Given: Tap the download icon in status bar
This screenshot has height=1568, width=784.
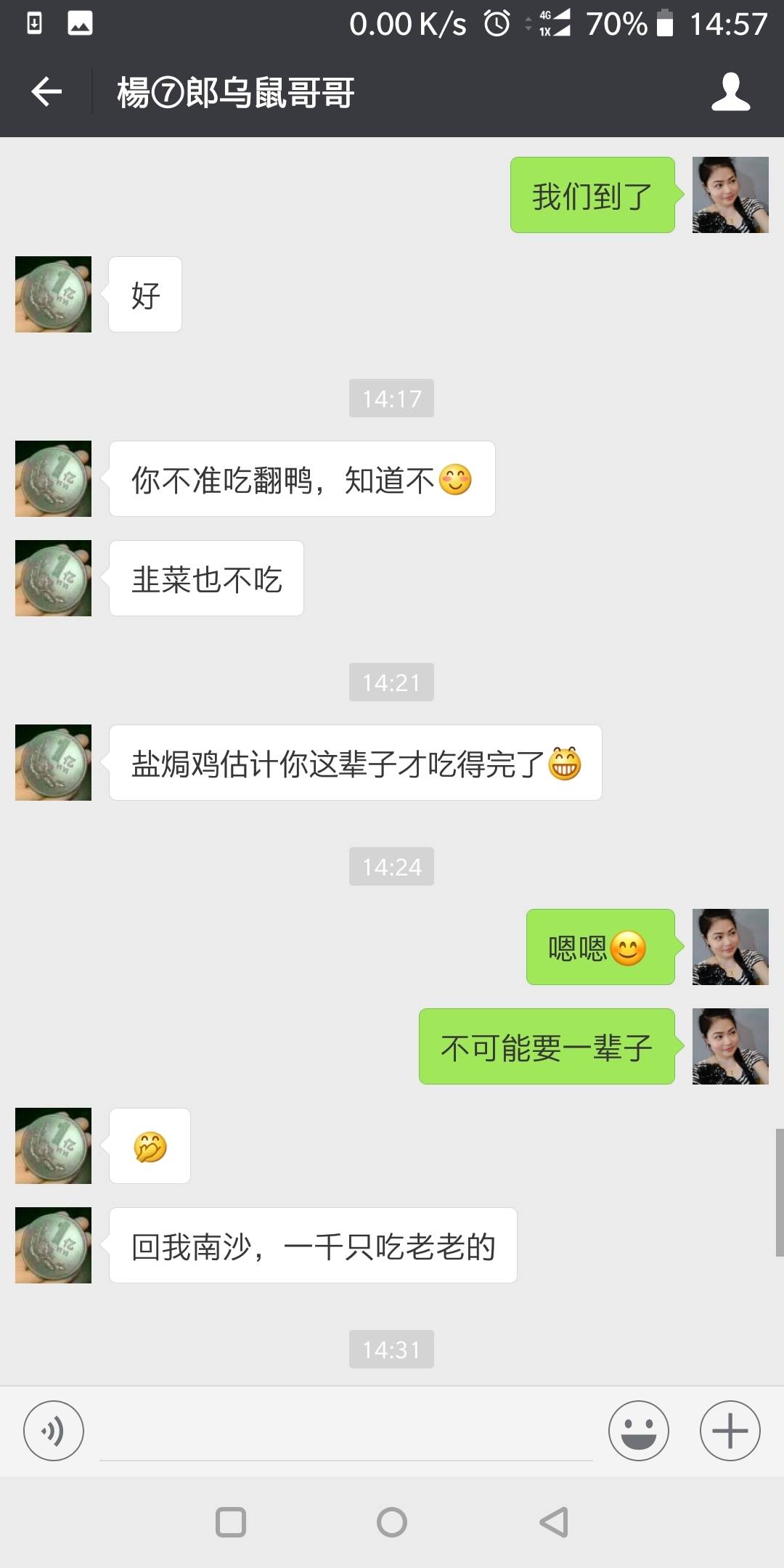Looking at the screenshot, I should click(35, 23).
